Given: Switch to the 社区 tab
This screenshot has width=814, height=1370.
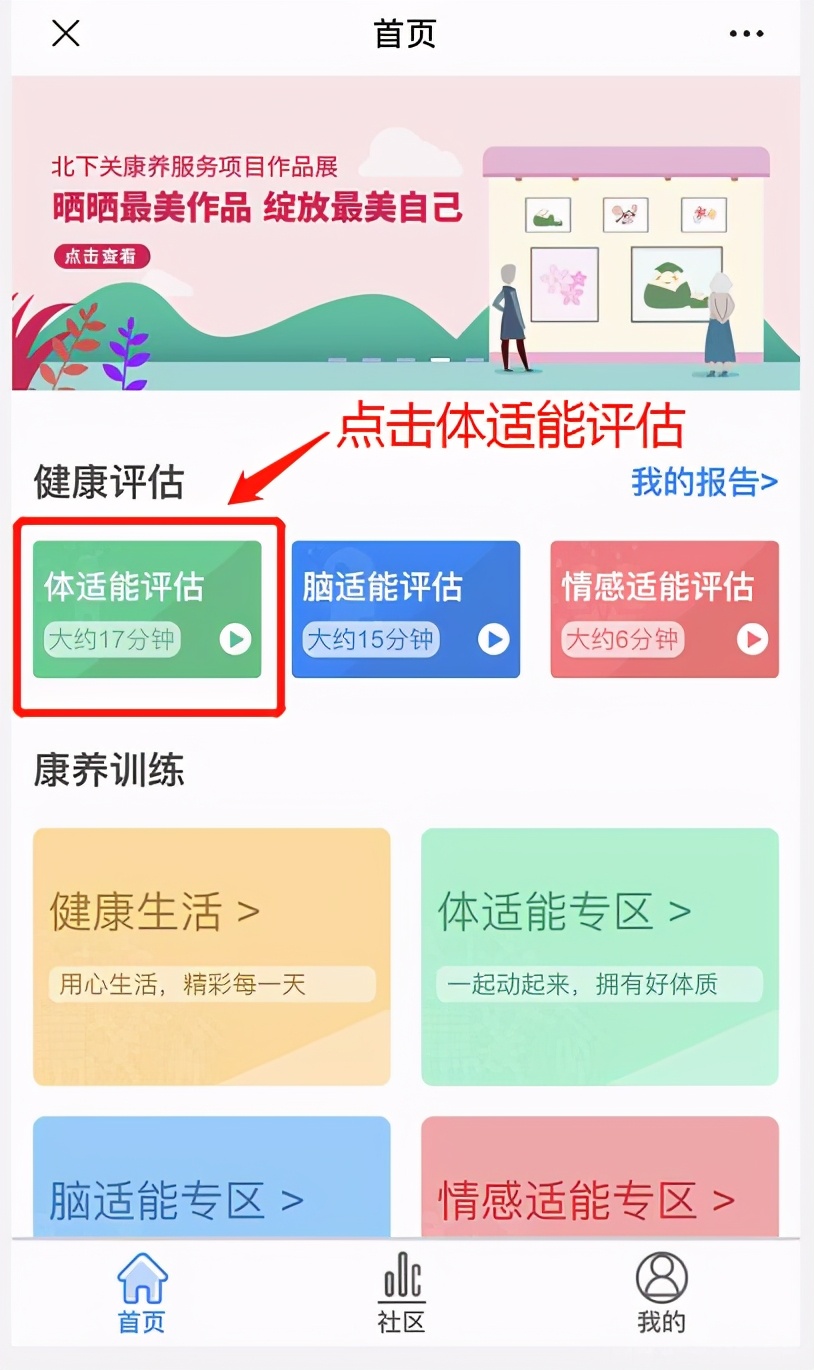Looking at the screenshot, I should click(402, 1294).
